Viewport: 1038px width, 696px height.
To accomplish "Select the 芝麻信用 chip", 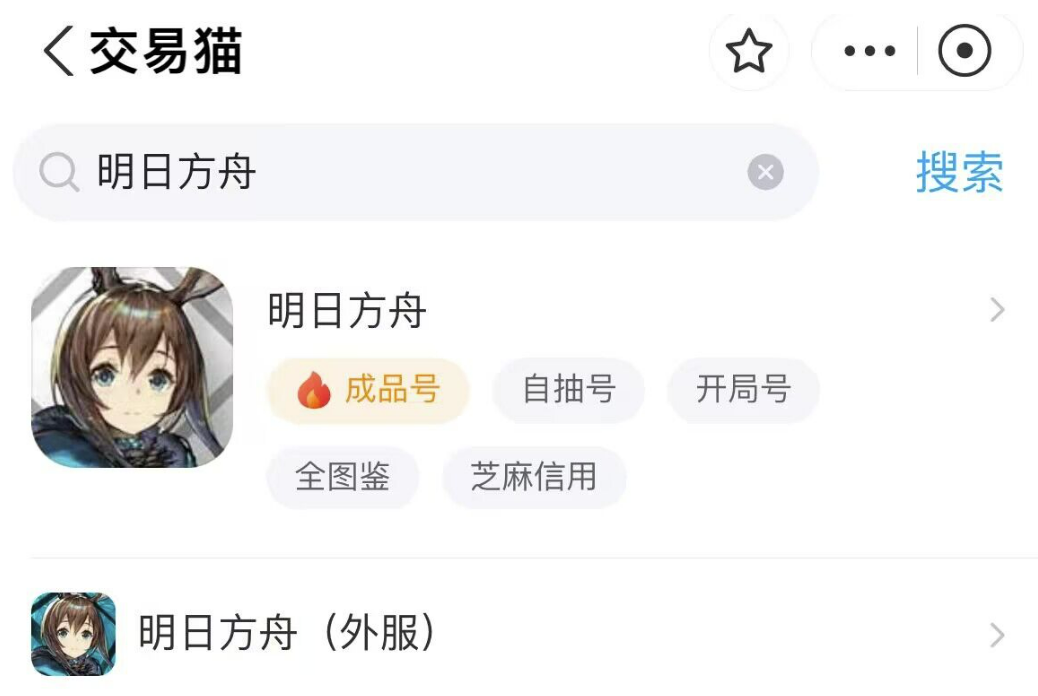I will pyautogui.click(x=534, y=477).
